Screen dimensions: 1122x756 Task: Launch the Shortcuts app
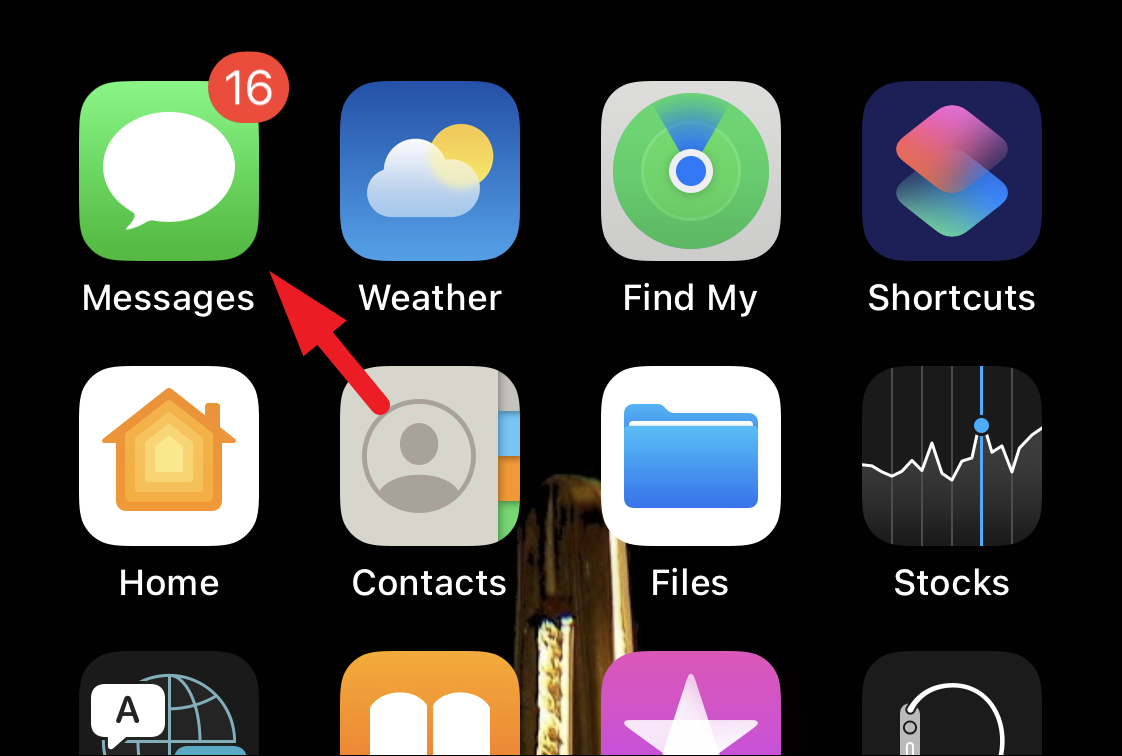[x=951, y=171]
